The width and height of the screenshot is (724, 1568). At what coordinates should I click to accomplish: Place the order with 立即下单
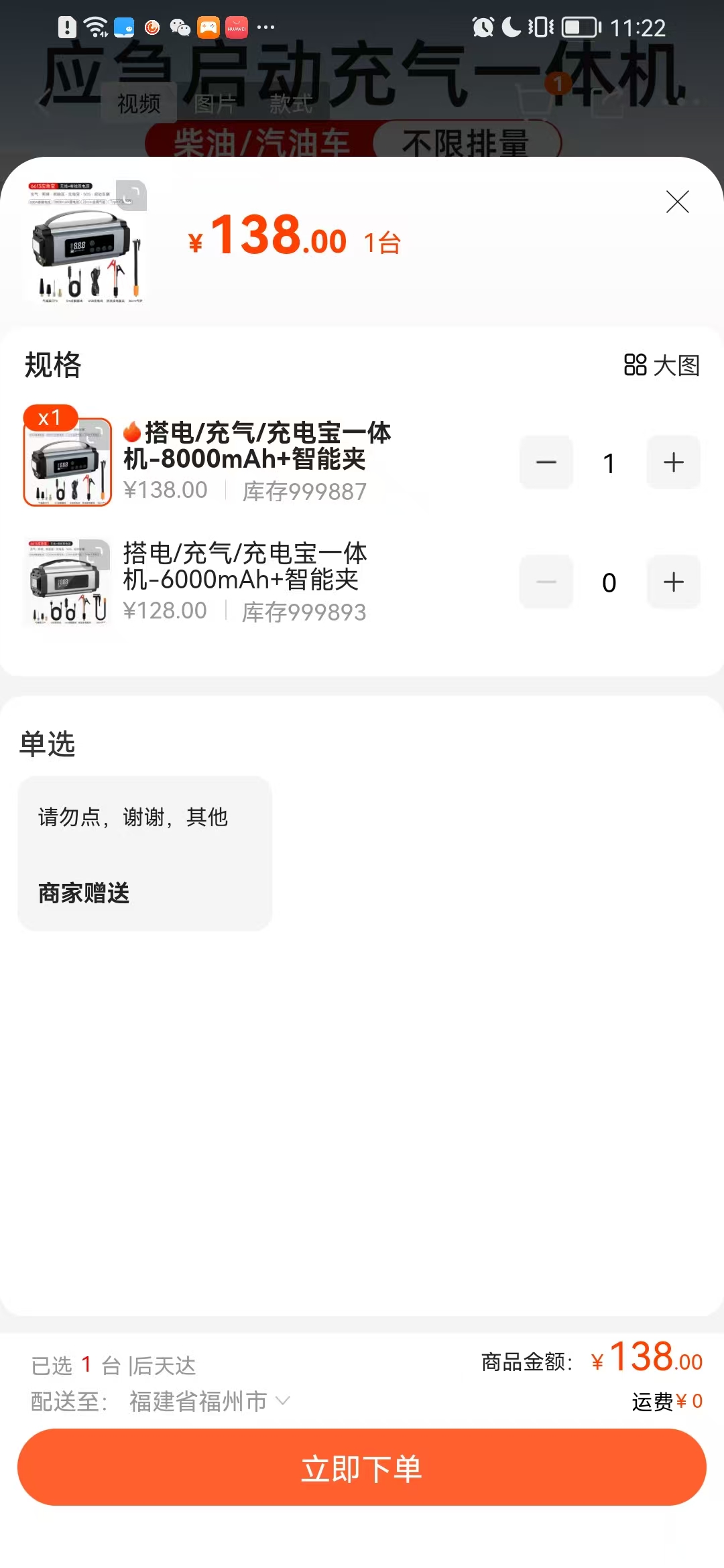[x=362, y=1468]
